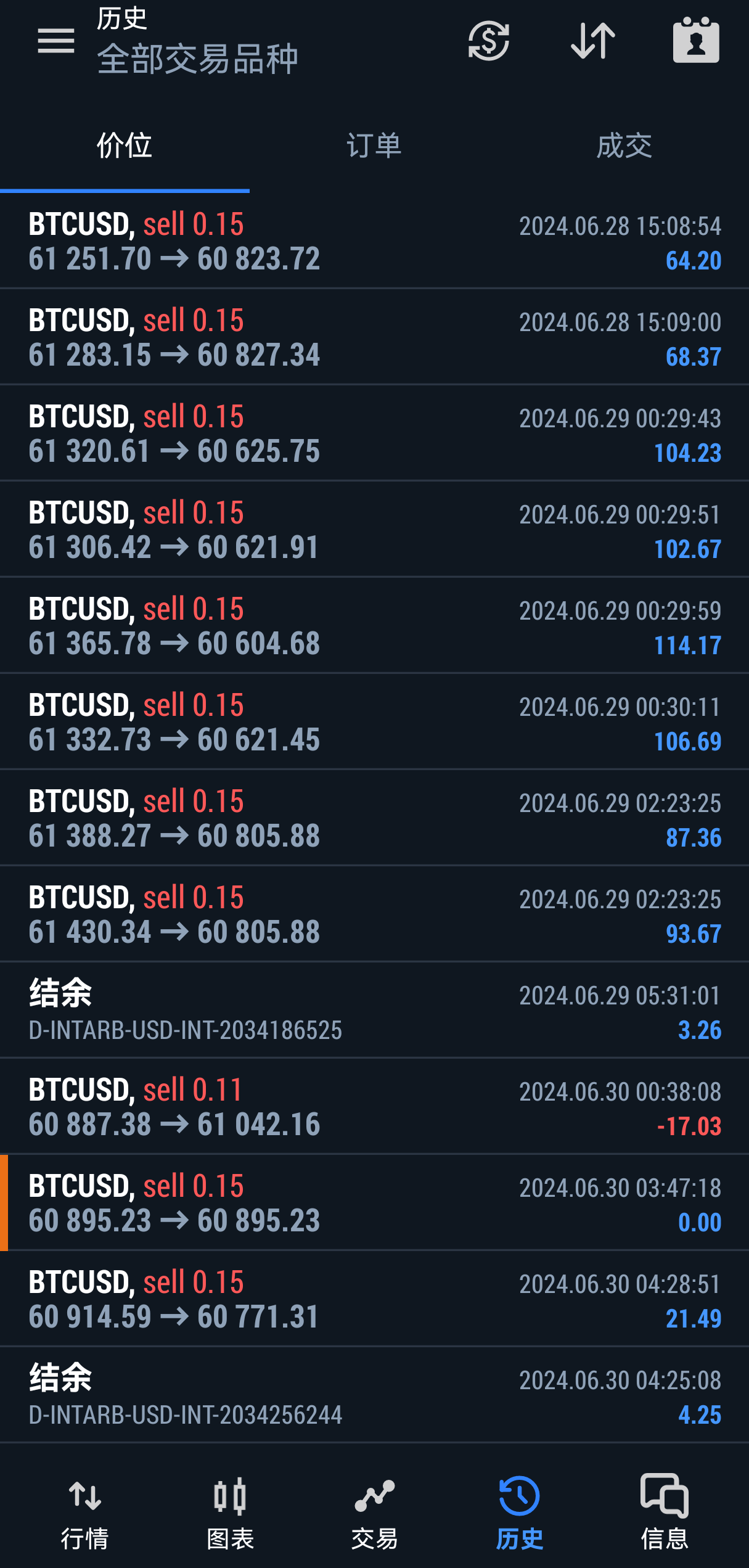View the 结余 entry with amount 3.26

(374, 1011)
